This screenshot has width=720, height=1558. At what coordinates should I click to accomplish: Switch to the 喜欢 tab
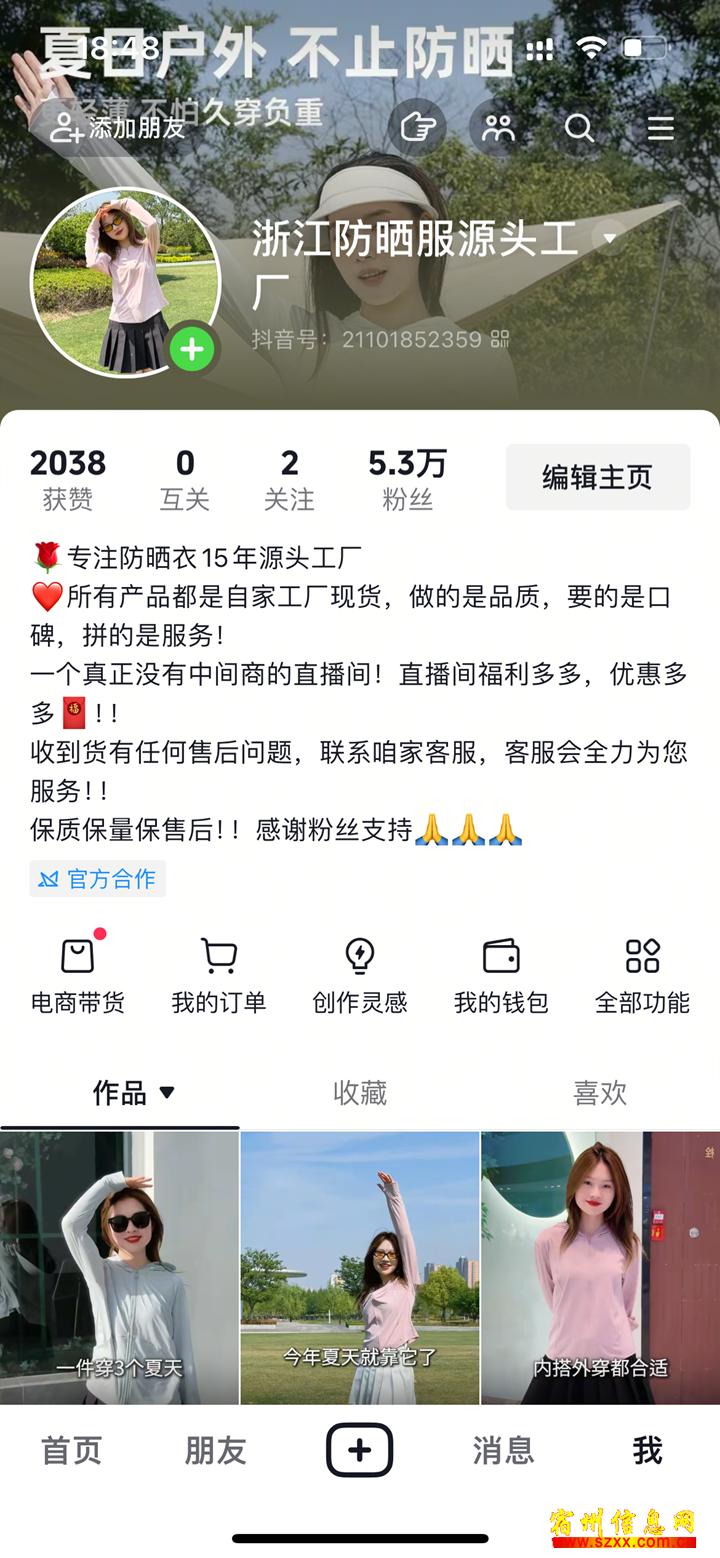pos(600,1093)
